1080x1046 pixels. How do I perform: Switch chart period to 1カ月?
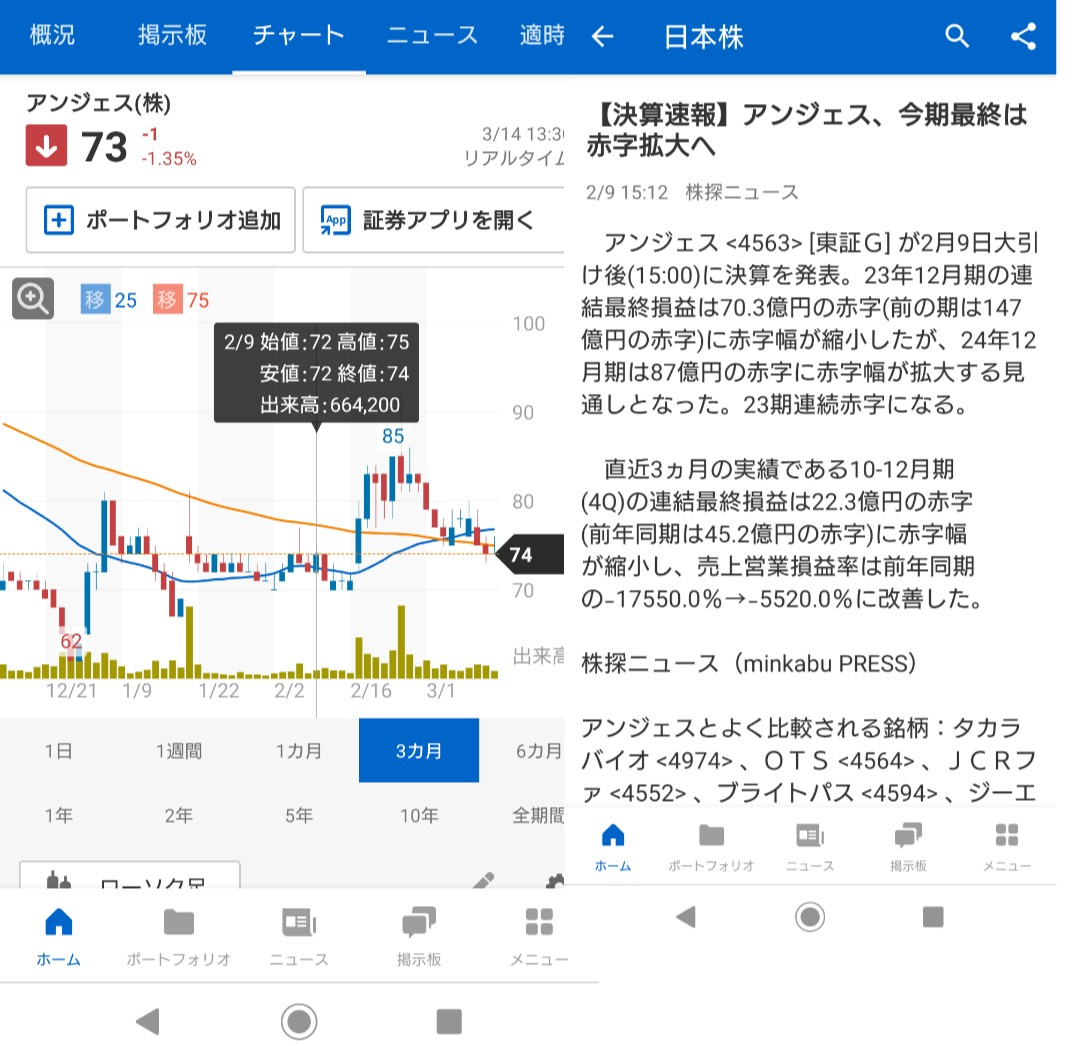tap(299, 751)
